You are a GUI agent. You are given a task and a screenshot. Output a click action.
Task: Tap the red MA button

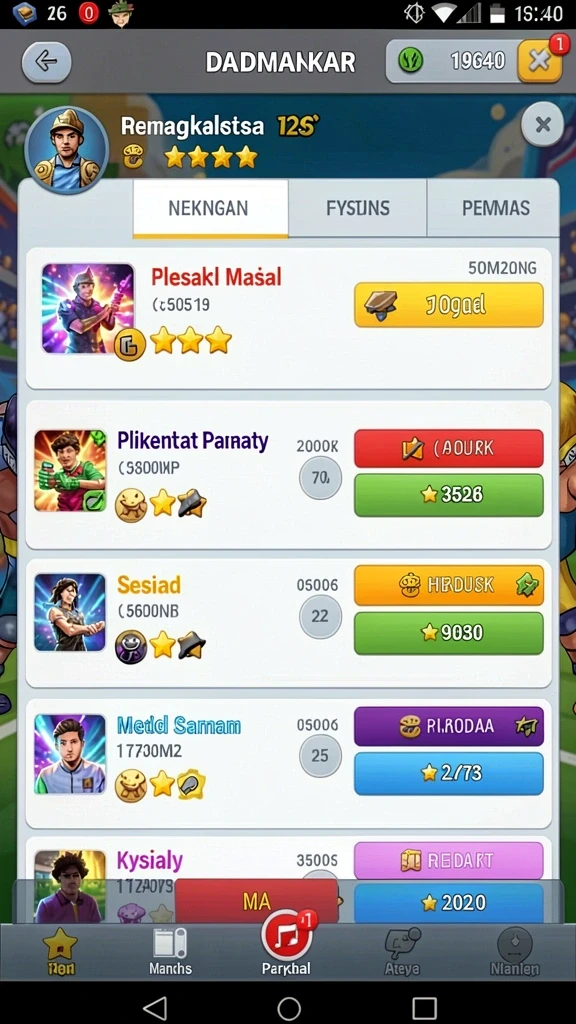point(257,902)
